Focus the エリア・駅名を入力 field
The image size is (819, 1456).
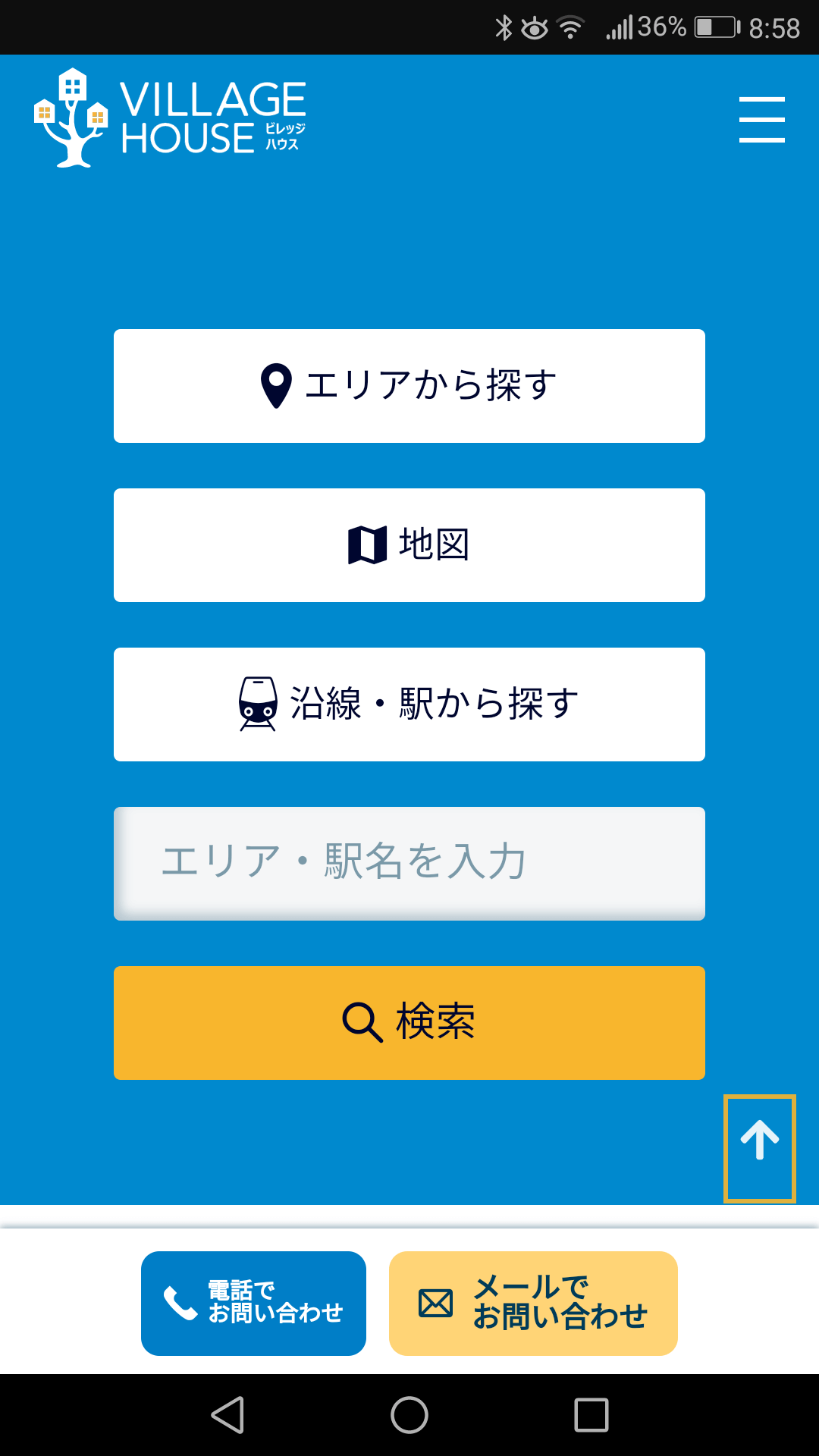(x=409, y=864)
